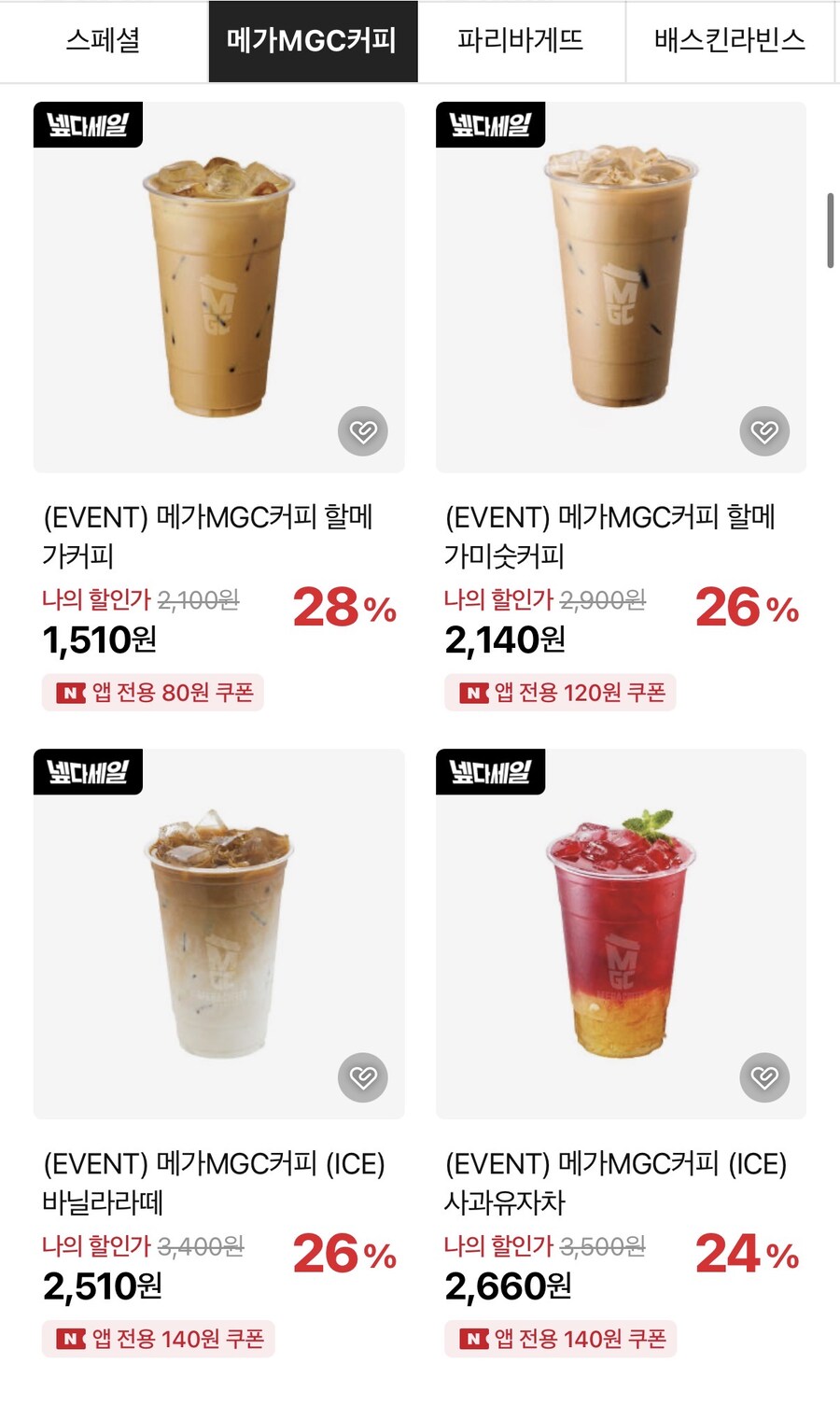This screenshot has width=840, height=1419.
Task: Open the 파리바게뜨 tab
Action: point(519,42)
